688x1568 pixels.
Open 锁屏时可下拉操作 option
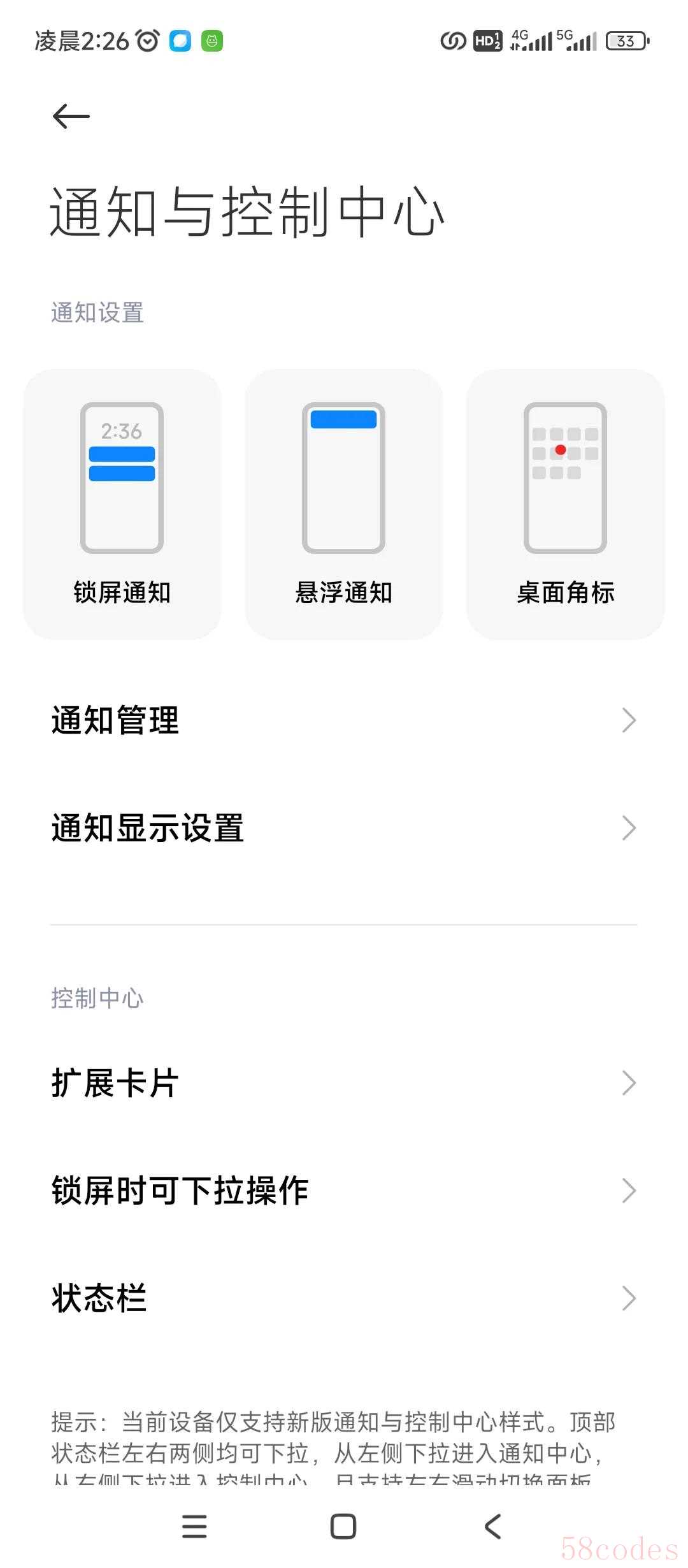click(343, 1190)
